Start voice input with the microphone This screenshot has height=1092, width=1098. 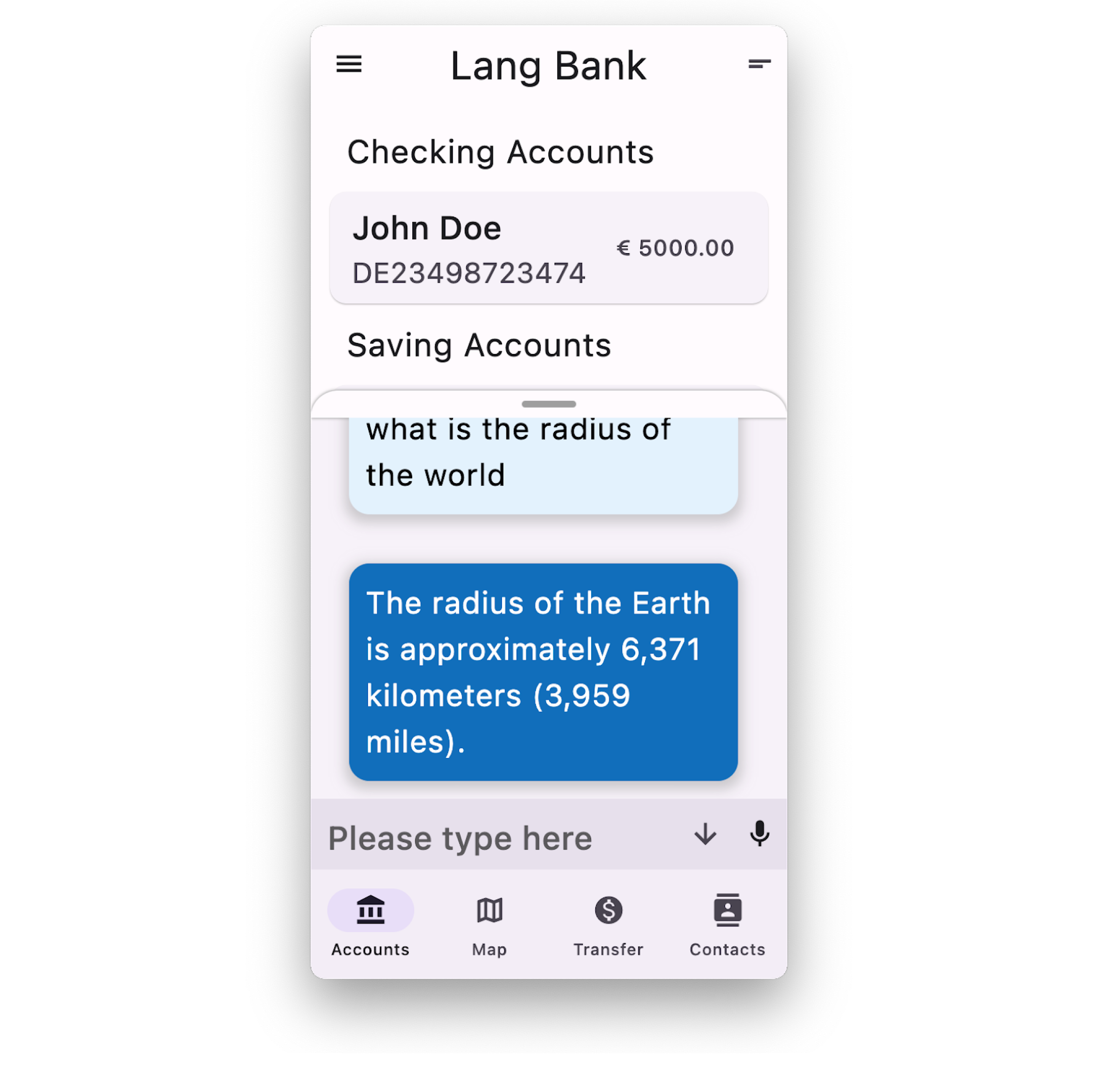tap(759, 835)
